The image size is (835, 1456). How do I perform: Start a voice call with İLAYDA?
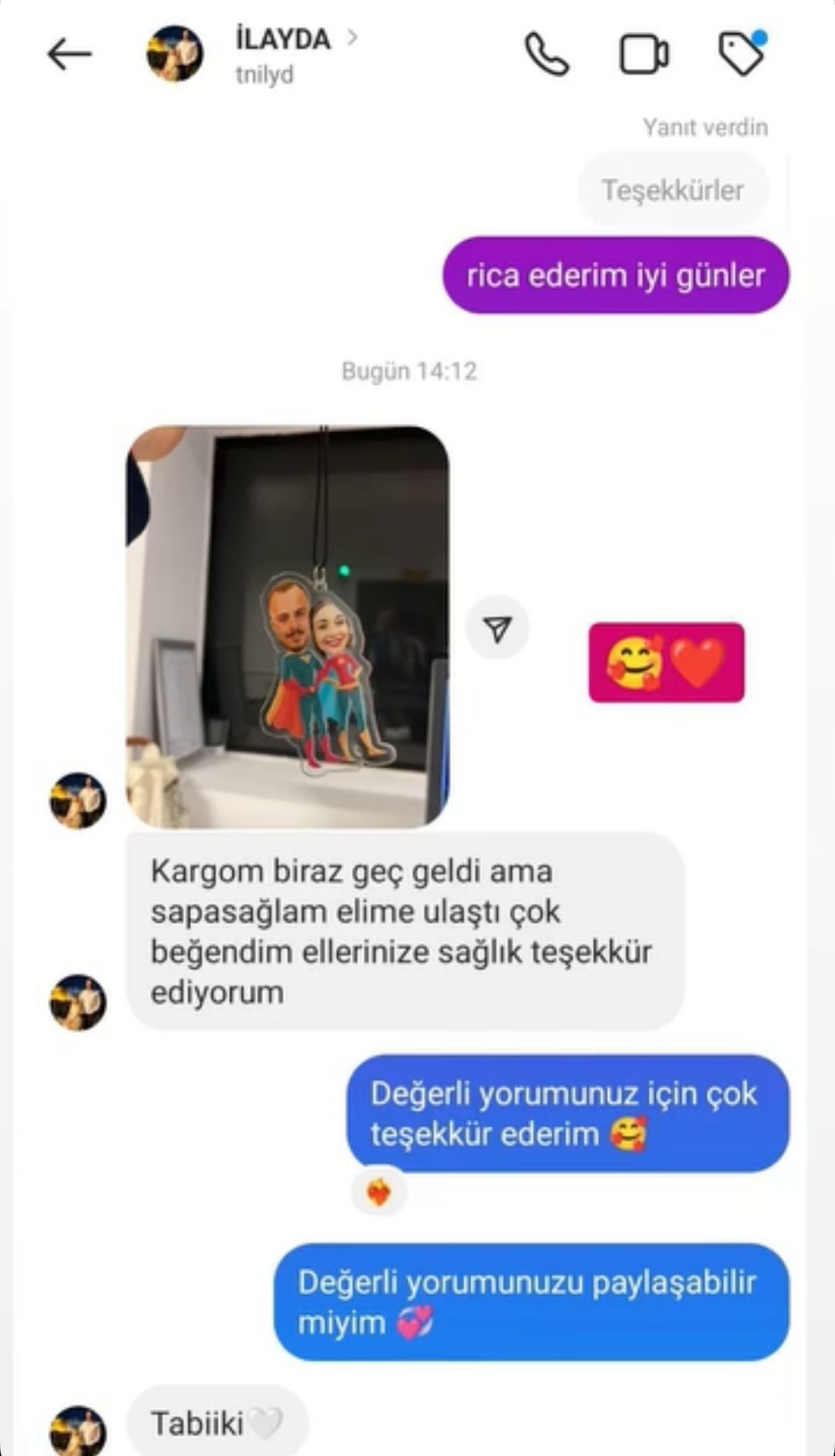click(546, 55)
